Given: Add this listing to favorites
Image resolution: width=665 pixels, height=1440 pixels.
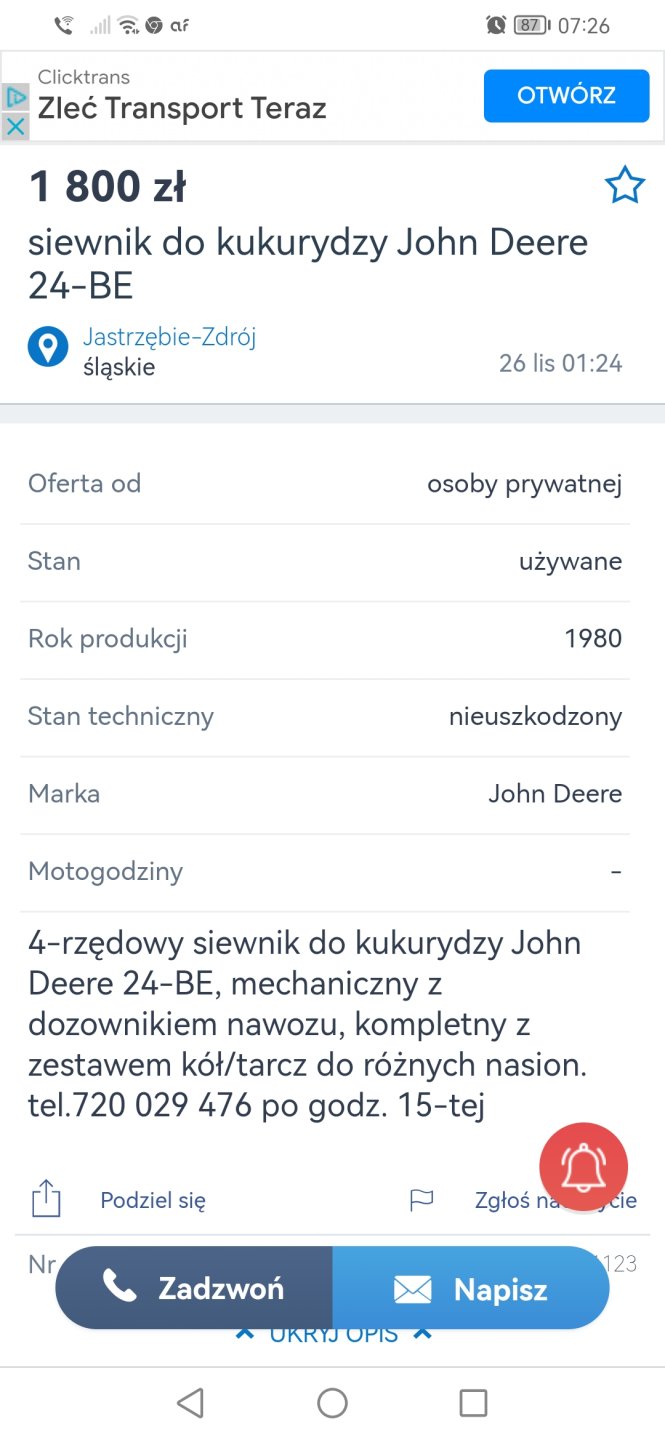Looking at the screenshot, I should tap(624, 186).
